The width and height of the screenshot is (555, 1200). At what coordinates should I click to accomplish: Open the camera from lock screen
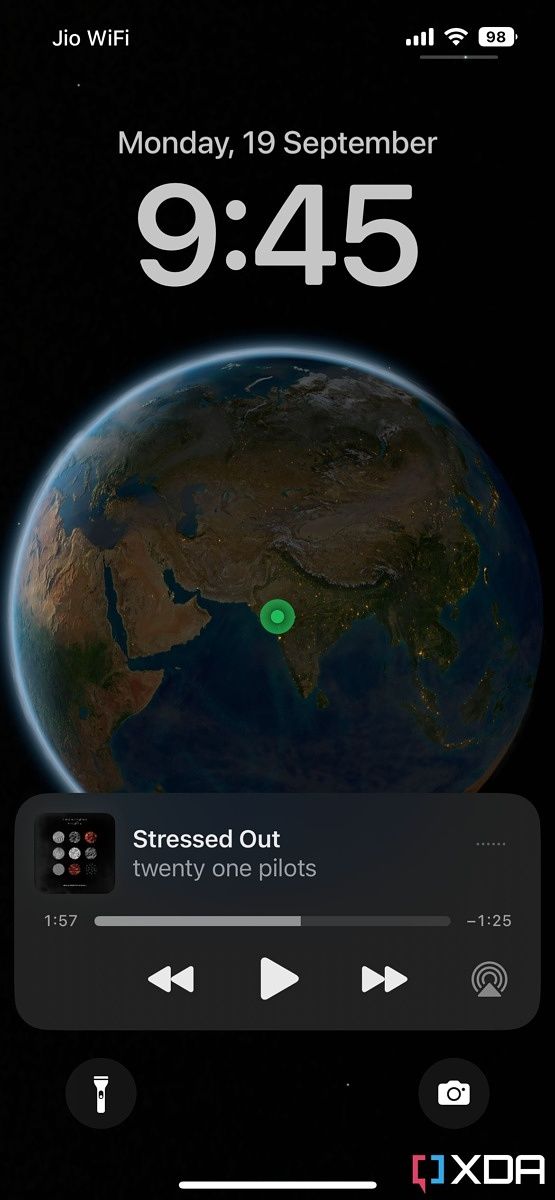(454, 1094)
